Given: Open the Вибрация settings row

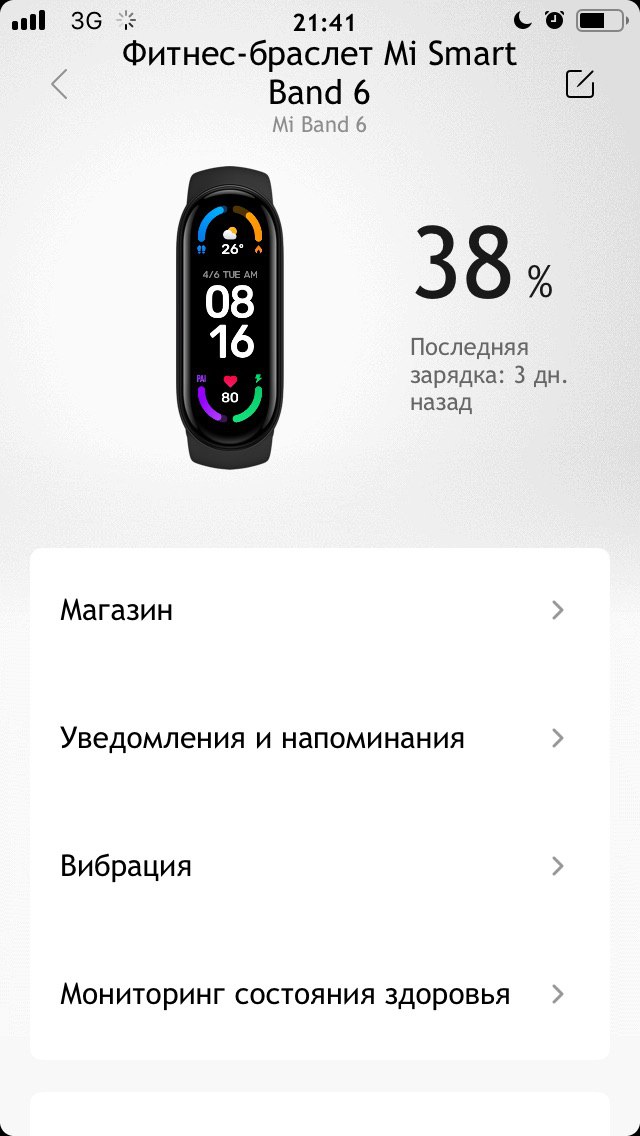Looking at the screenshot, I should pos(320,866).
